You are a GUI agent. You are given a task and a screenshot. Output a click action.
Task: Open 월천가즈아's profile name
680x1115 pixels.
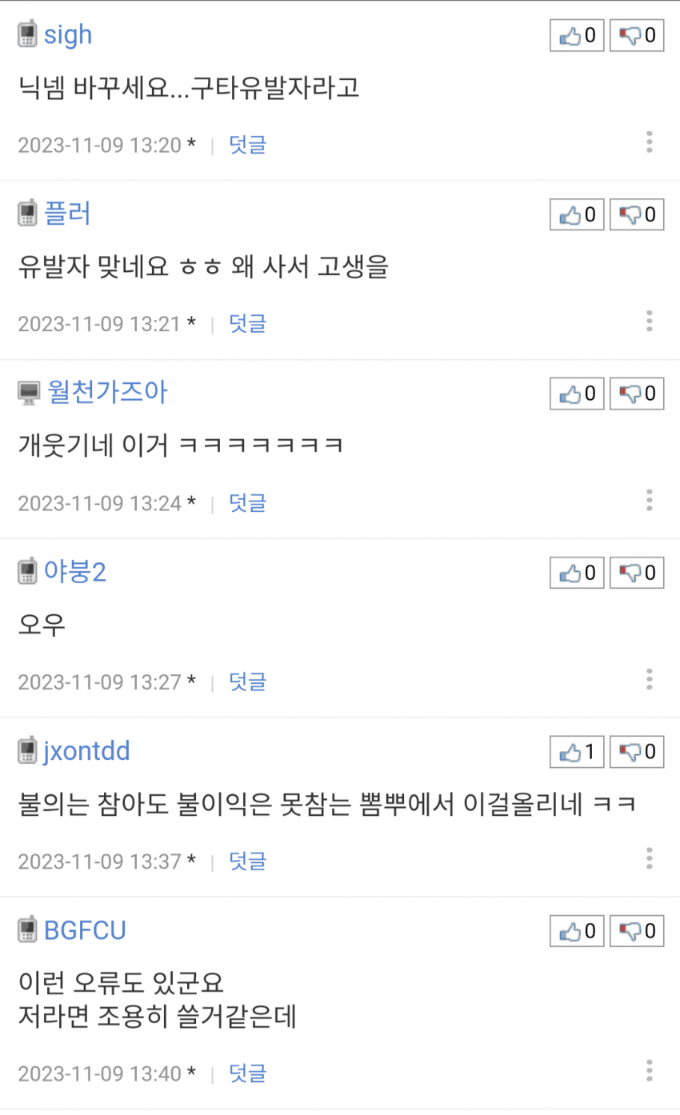tap(107, 393)
